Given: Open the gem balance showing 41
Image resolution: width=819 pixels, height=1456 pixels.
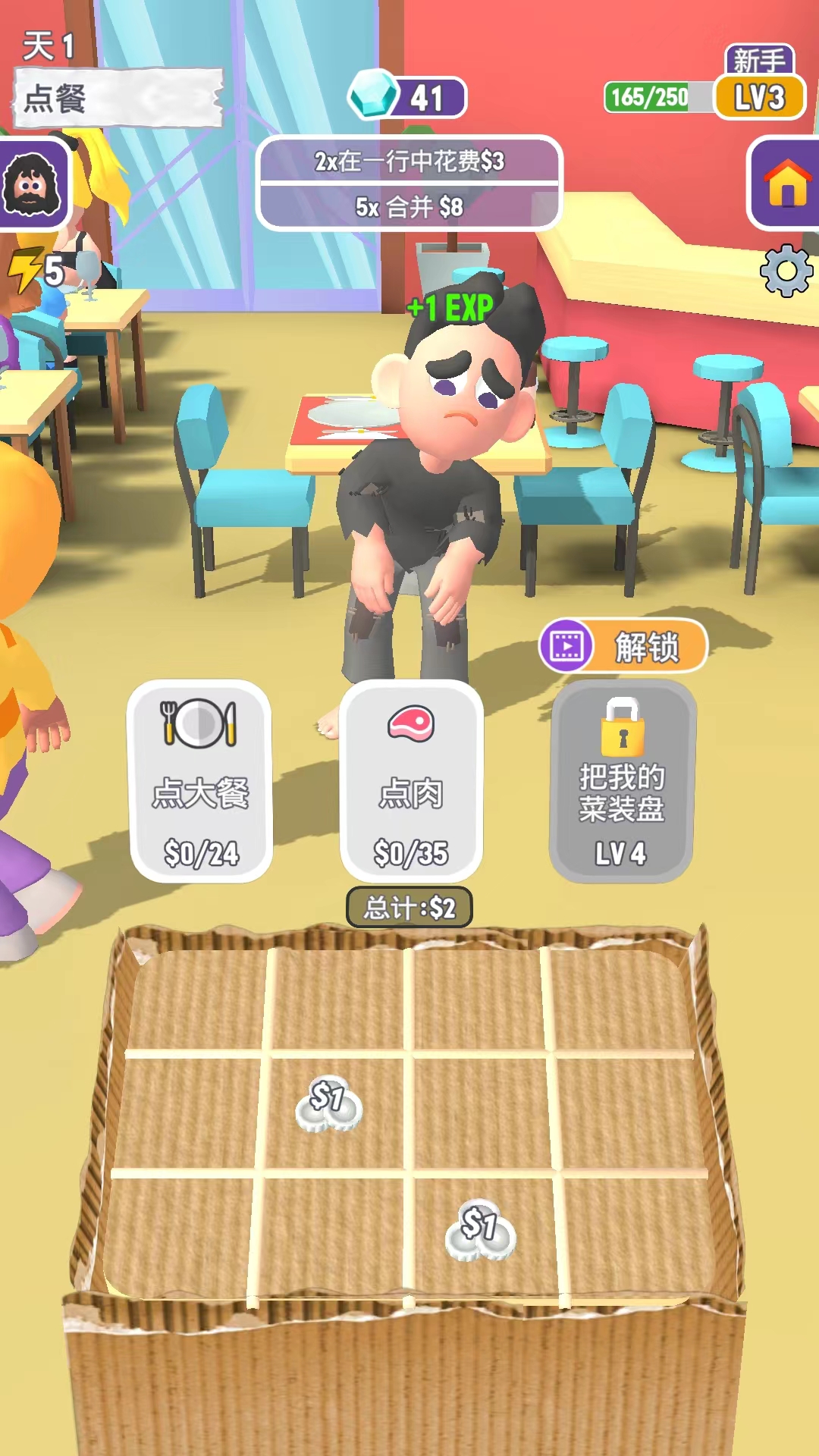Looking at the screenshot, I should click(407, 97).
